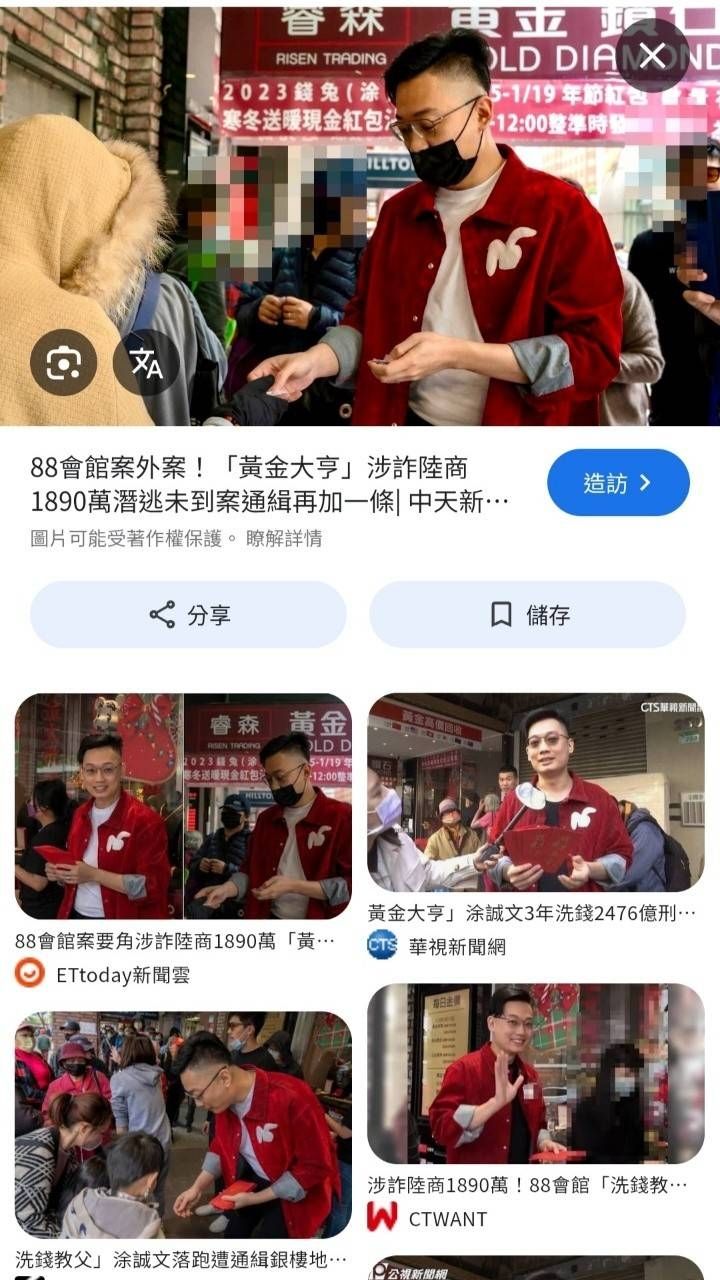
Task: Open the 瞭解詳情 copyright link
Action: pyautogui.click(x=284, y=538)
